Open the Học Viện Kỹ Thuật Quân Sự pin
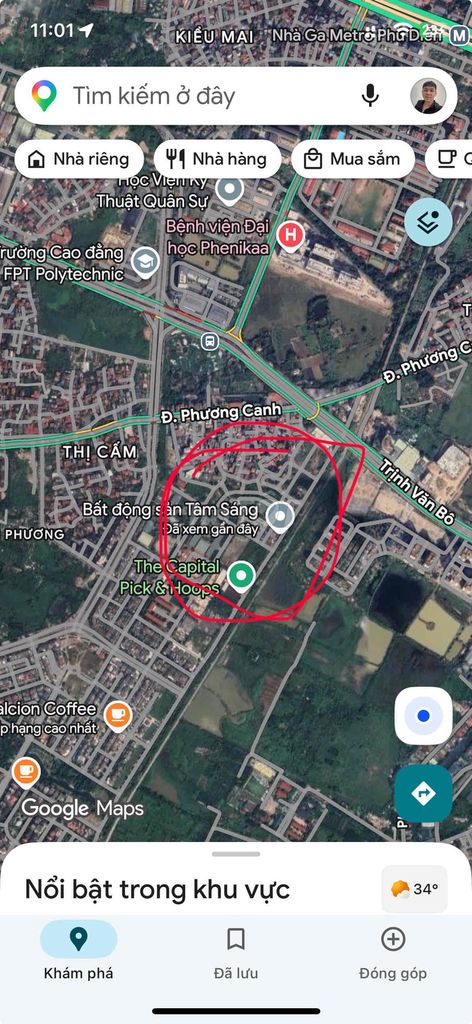Viewport: 472px width, 1024px height. click(x=229, y=189)
